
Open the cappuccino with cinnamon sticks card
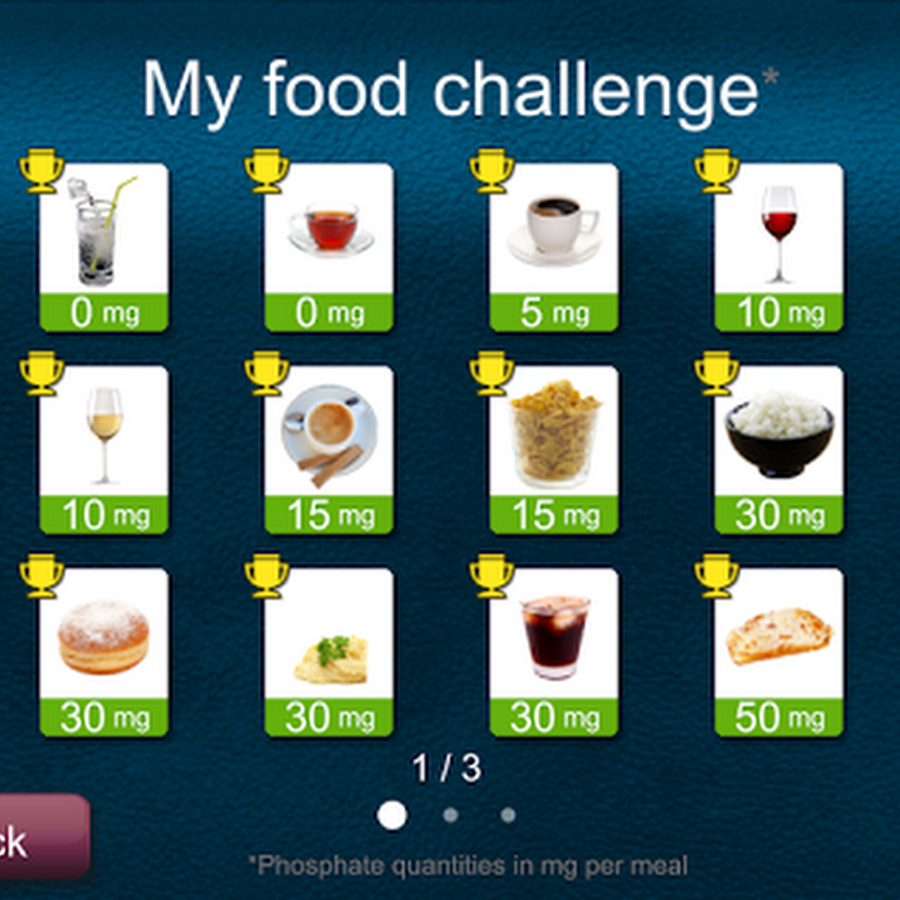click(329, 449)
